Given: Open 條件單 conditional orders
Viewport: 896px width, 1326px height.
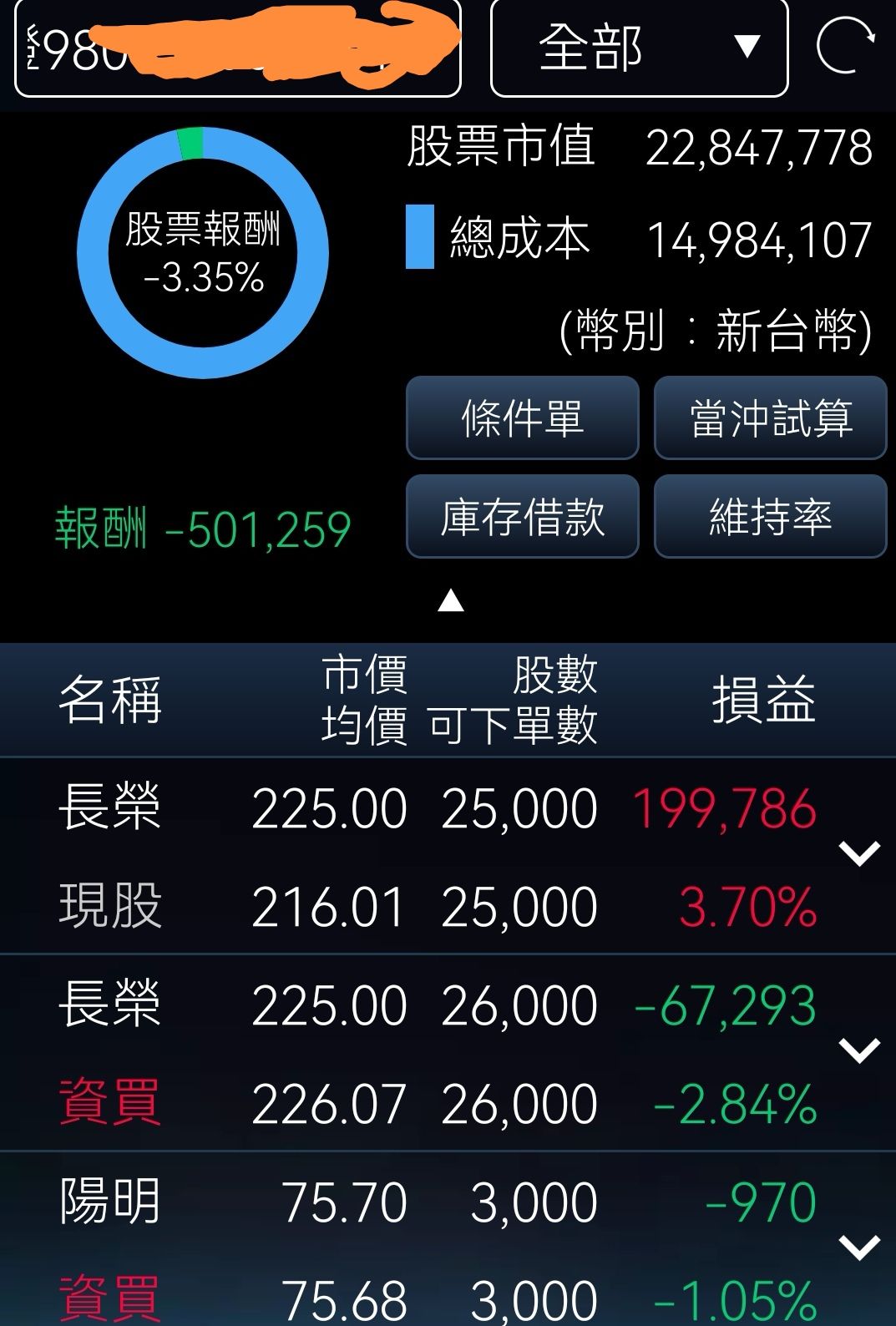Looking at the screenshot, I should [523, 418].
